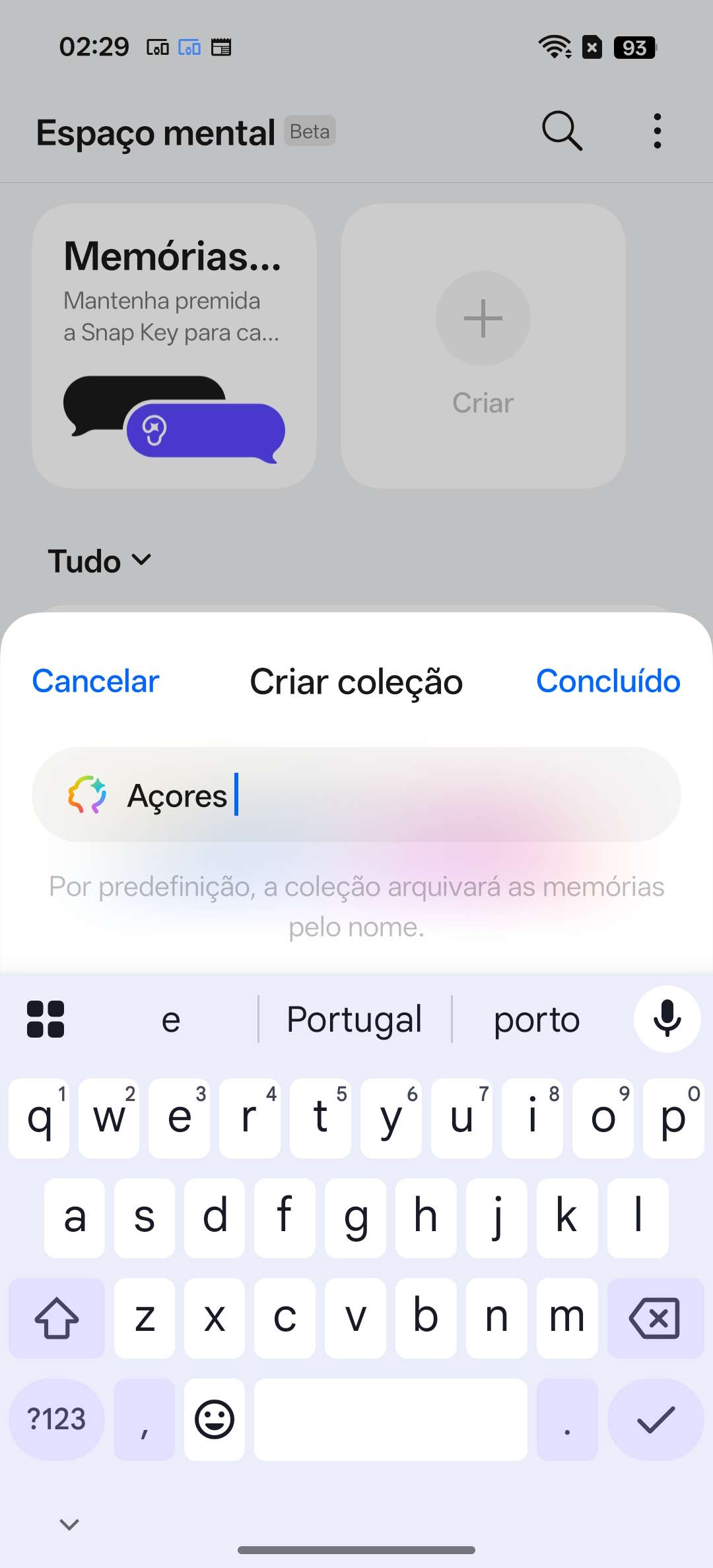The height and width of the screenshot is (1568, 713).
Task: Open the emoji picker
Action: pos(215,1419)
